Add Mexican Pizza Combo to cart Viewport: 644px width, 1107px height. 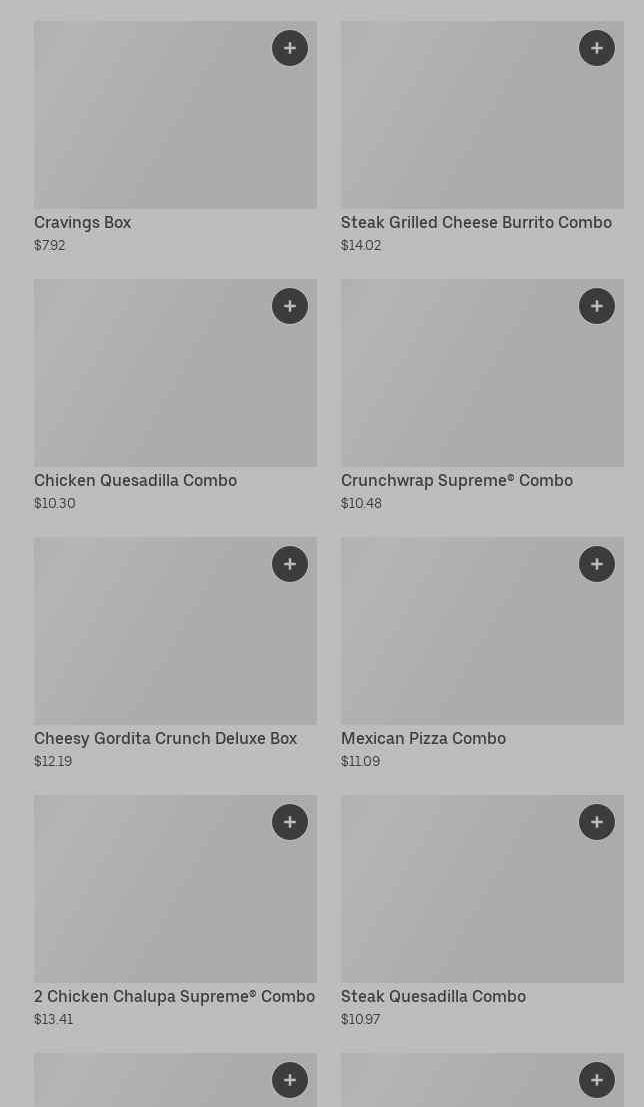click(597, 564)
